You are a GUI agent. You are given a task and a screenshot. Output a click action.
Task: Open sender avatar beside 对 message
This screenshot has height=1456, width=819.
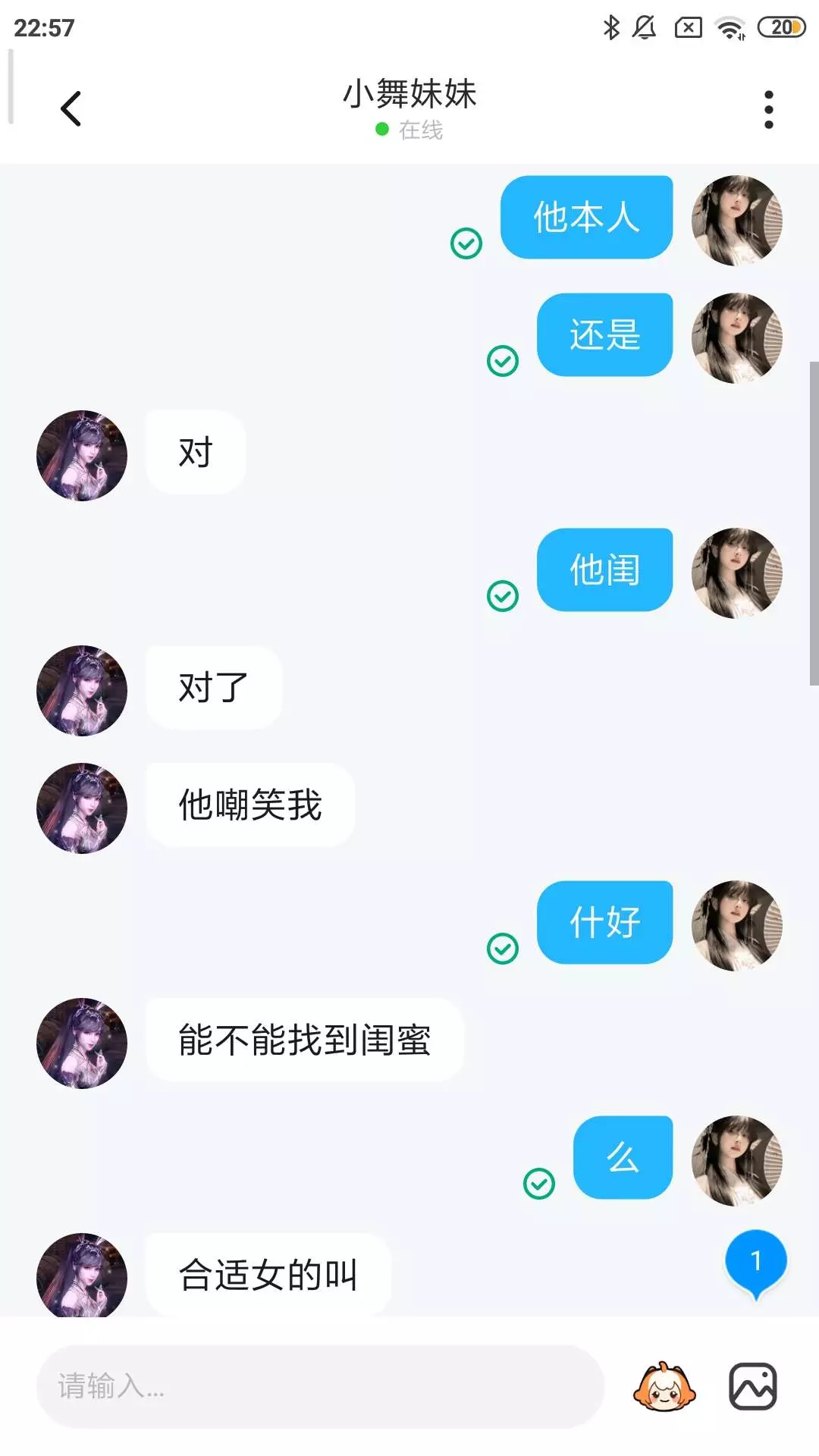(82, 456)
